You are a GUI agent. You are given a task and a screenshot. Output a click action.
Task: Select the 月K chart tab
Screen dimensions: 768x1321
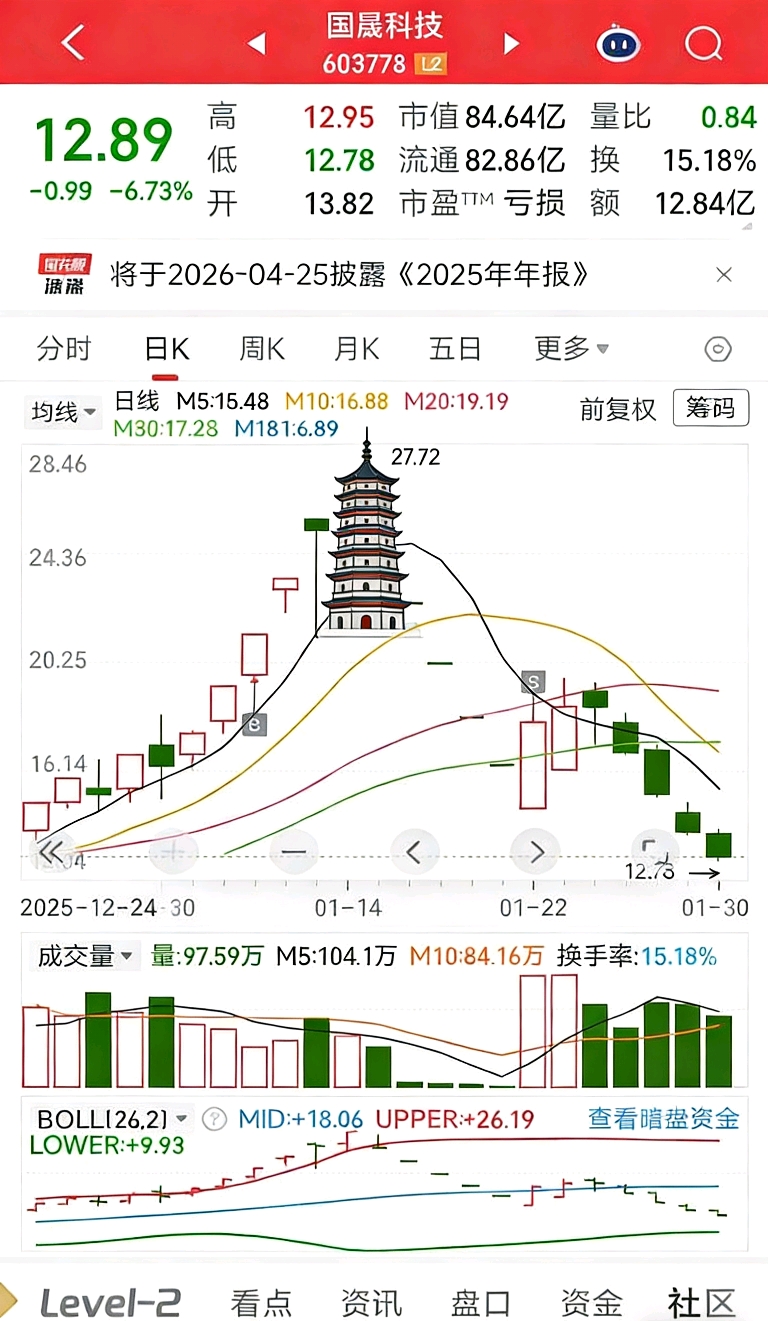[x=357, y=349]
